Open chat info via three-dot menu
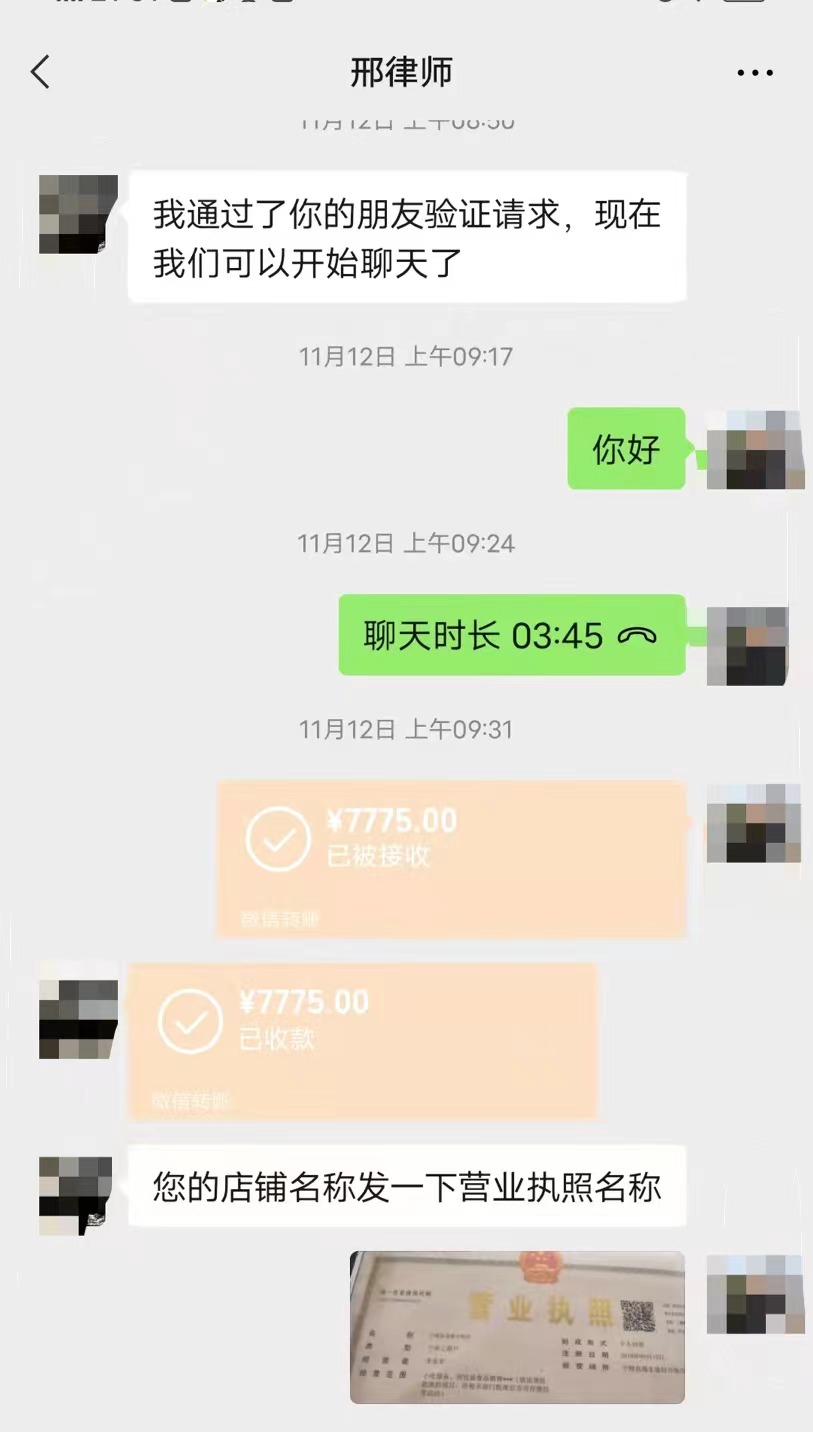813x1432 pixels. [x=755, y=73]
